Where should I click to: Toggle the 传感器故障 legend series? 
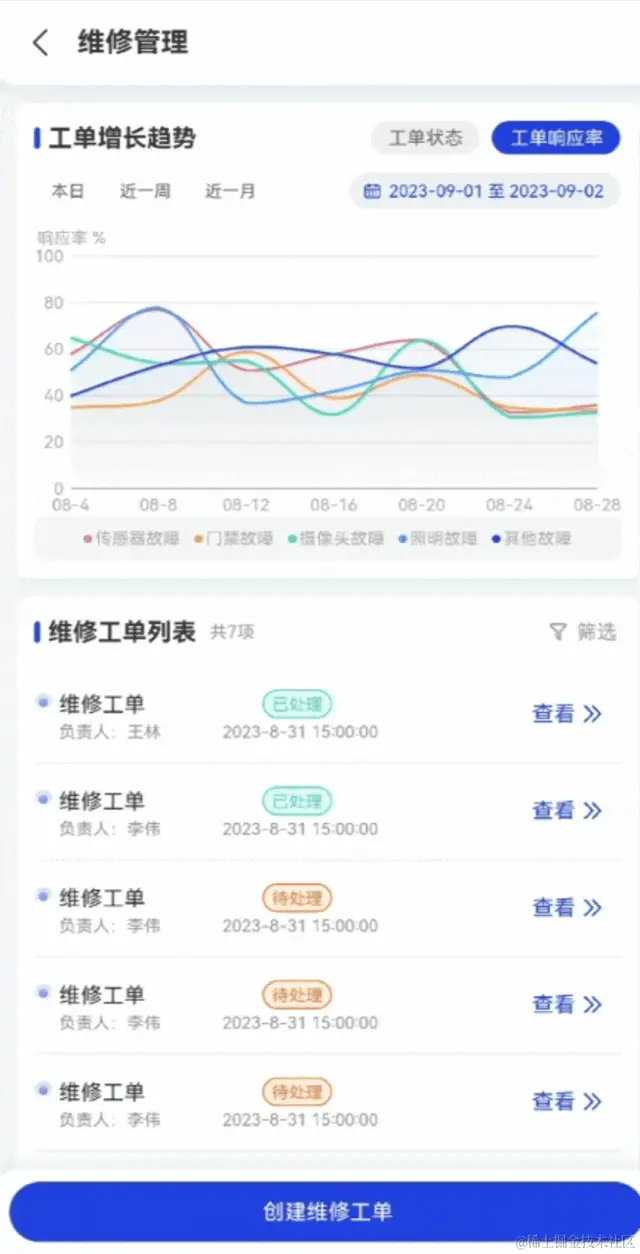131,539
